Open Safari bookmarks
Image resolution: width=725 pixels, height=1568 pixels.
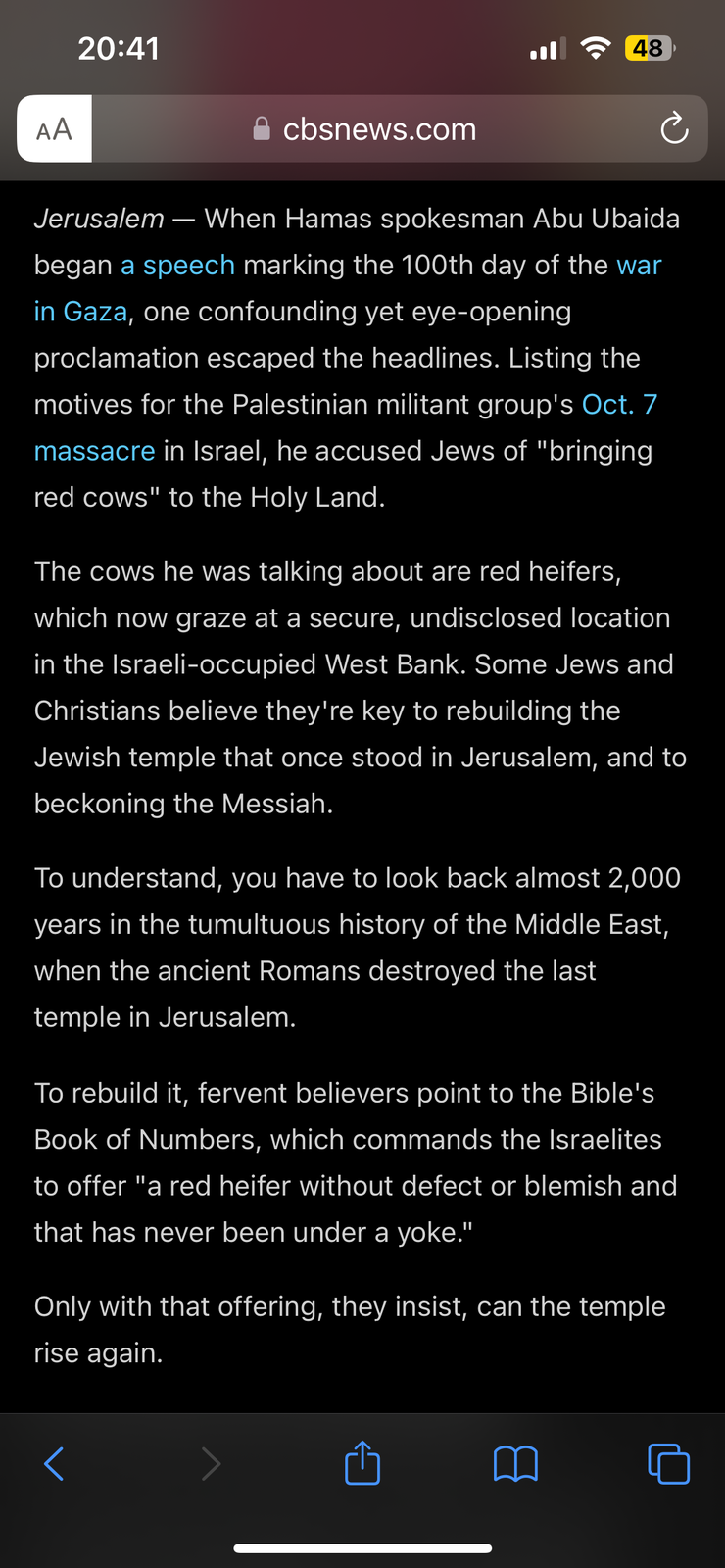(x=515, y=1464)
